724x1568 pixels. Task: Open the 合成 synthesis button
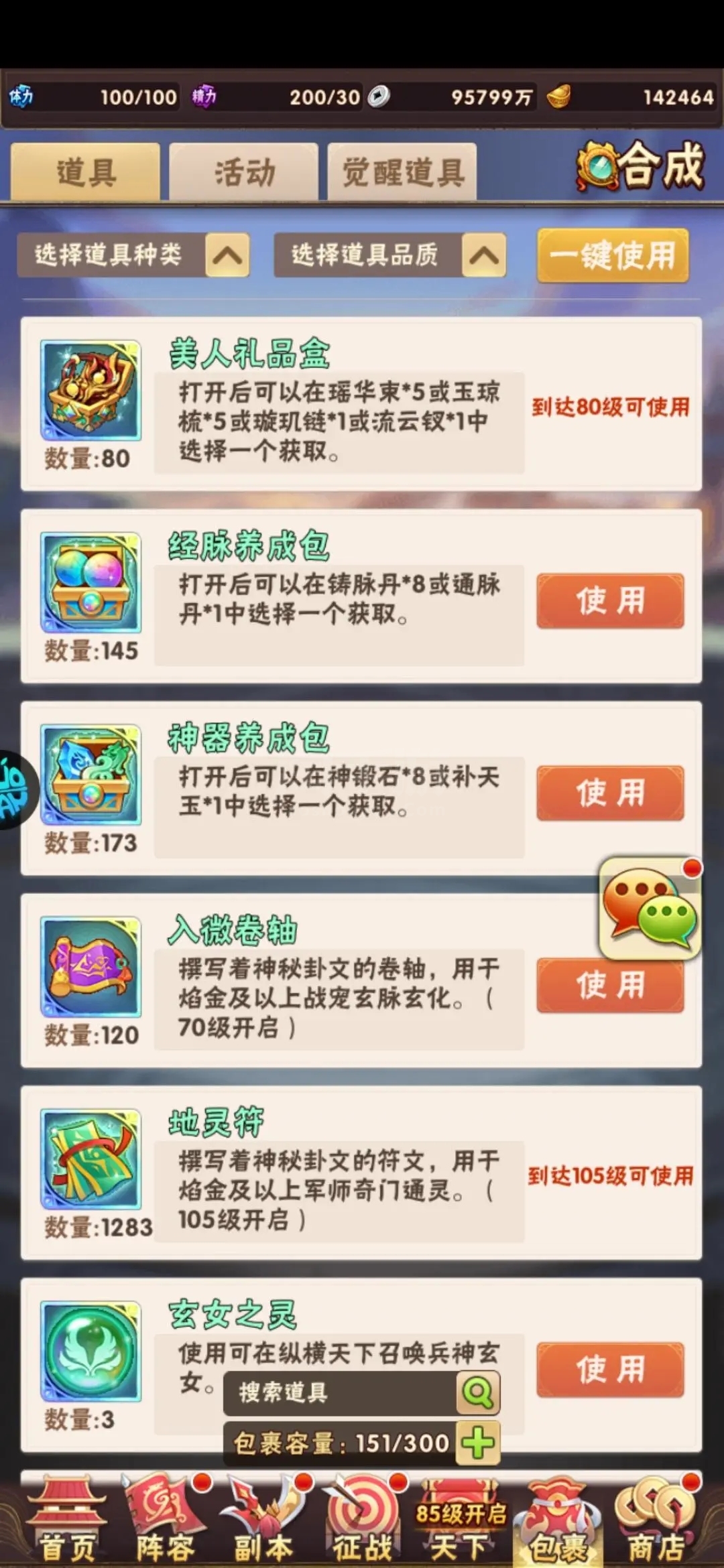641,166
